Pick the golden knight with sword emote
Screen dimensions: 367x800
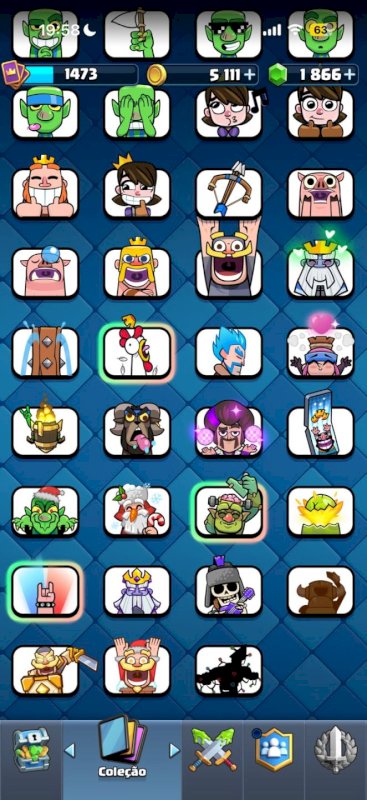click(45, 670)
